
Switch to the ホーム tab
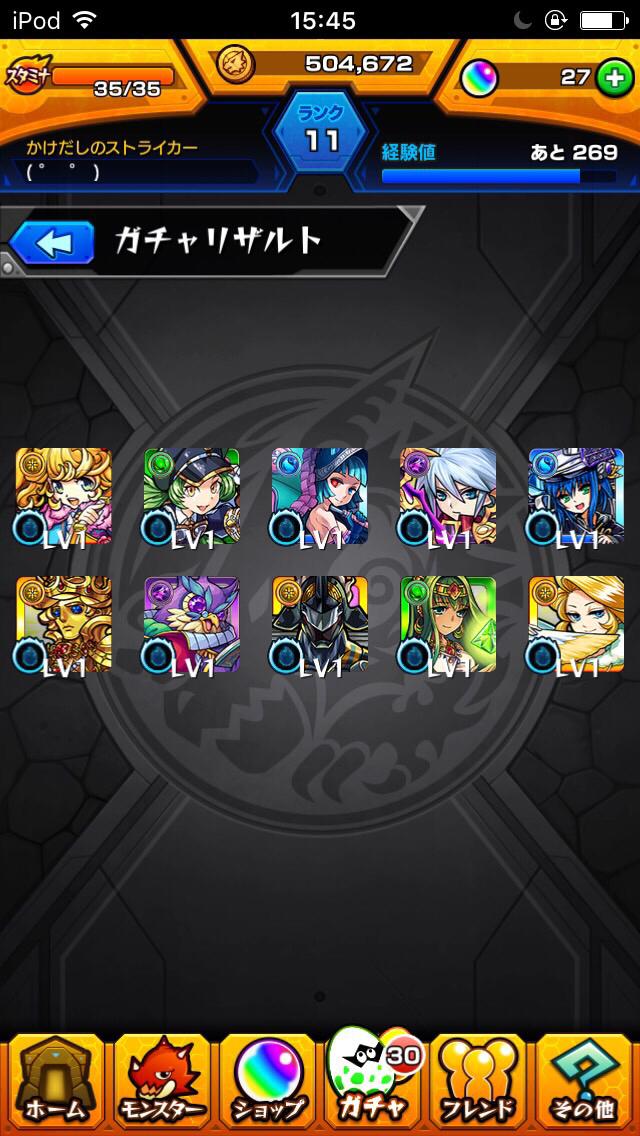(53, 1081)
